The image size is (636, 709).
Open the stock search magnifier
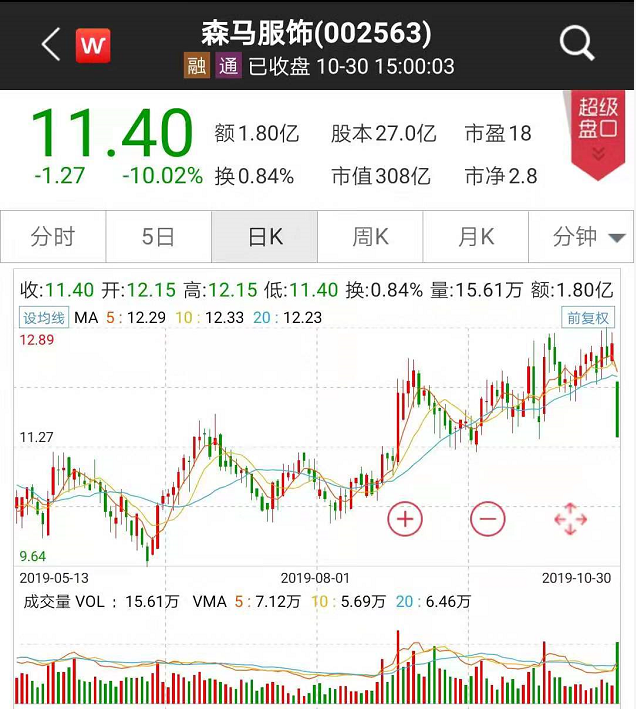pos(577,43)
